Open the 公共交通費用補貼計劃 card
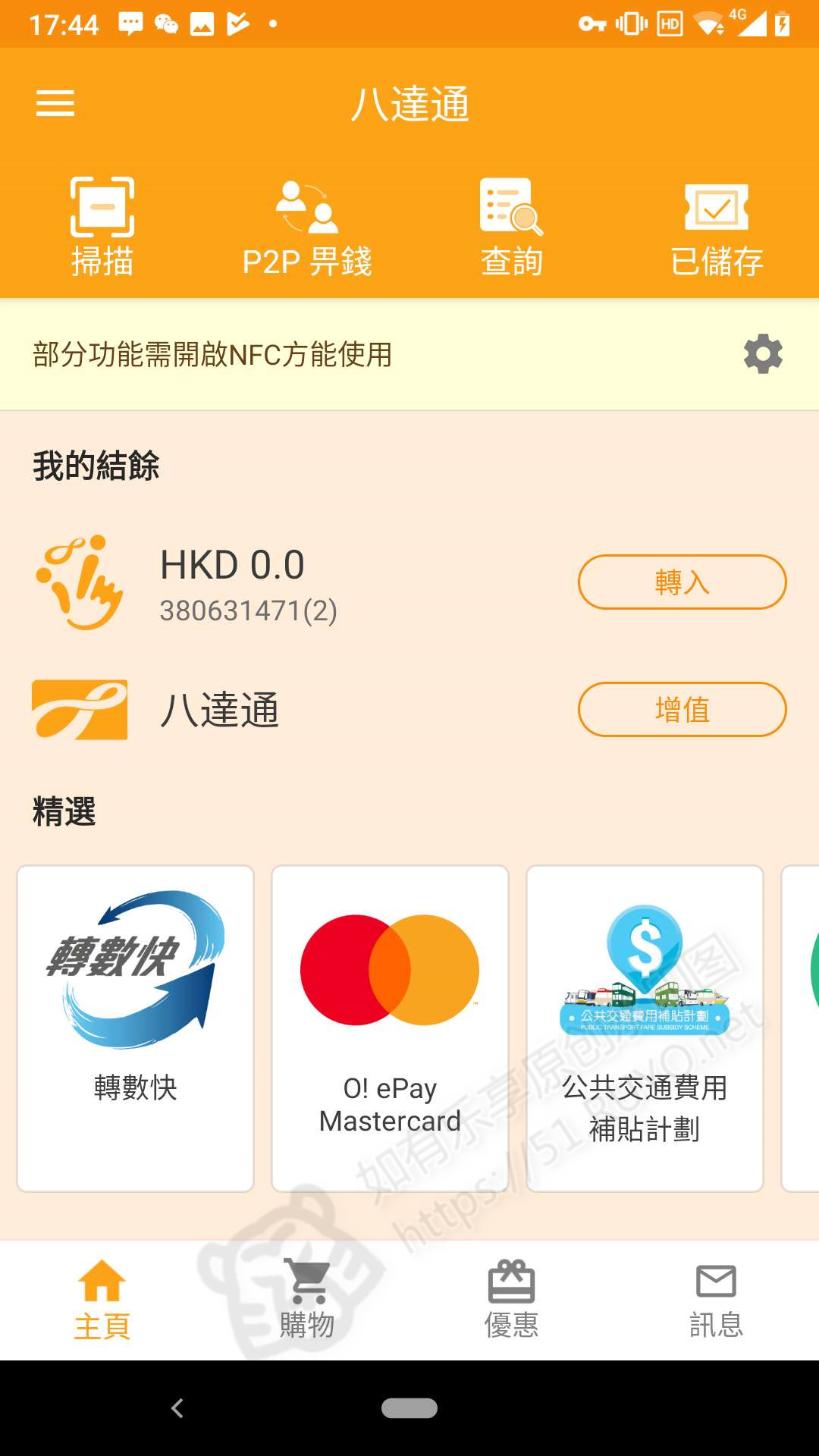 [x=645, y=1028]
